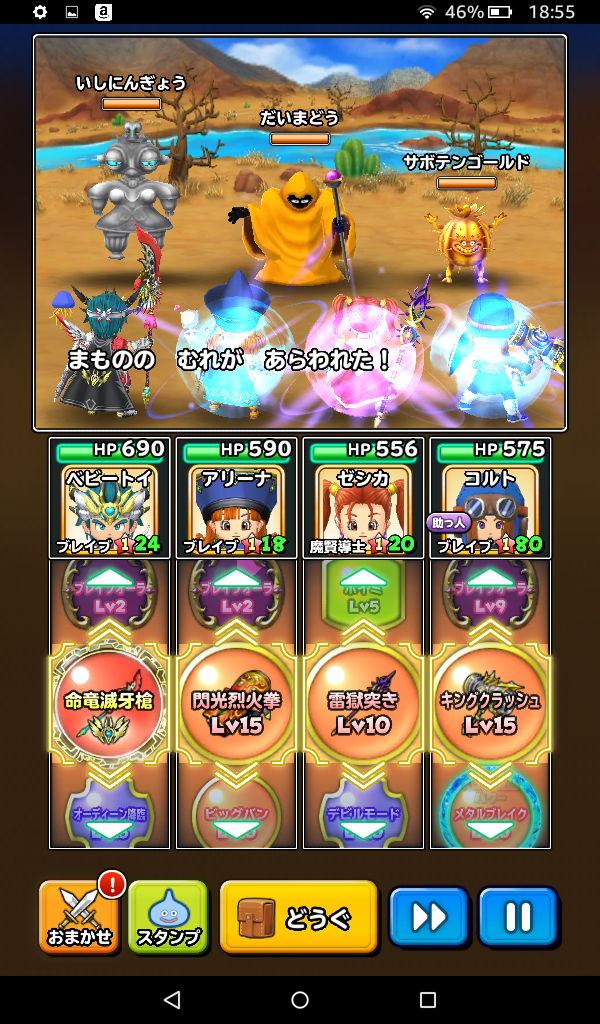Fast-forward the battle speed
Viewport: 600px width, 1024px height.
point(429,916)
